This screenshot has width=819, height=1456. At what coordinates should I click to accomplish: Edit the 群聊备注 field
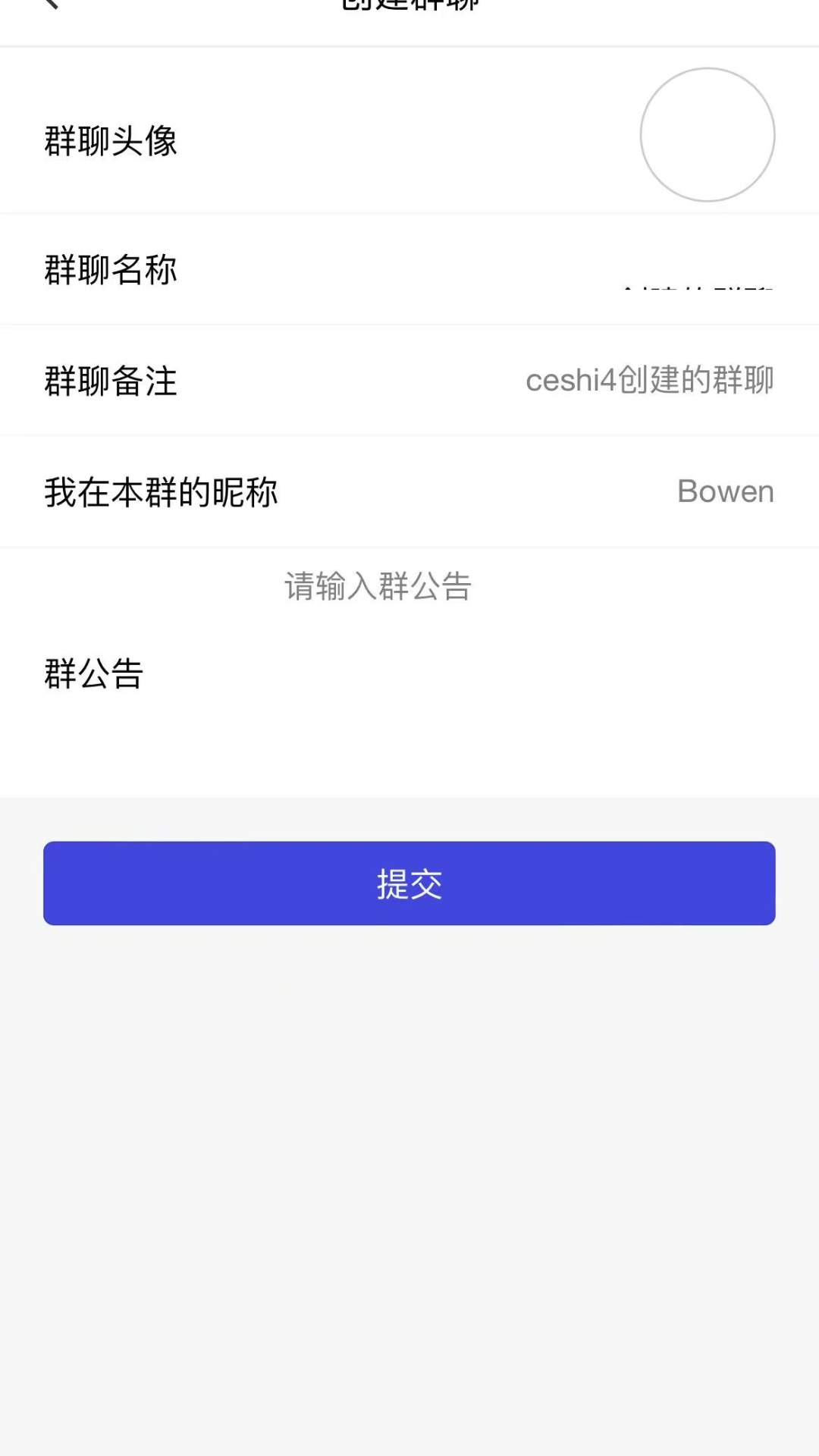pyautogui.click(x=649, y=381)
